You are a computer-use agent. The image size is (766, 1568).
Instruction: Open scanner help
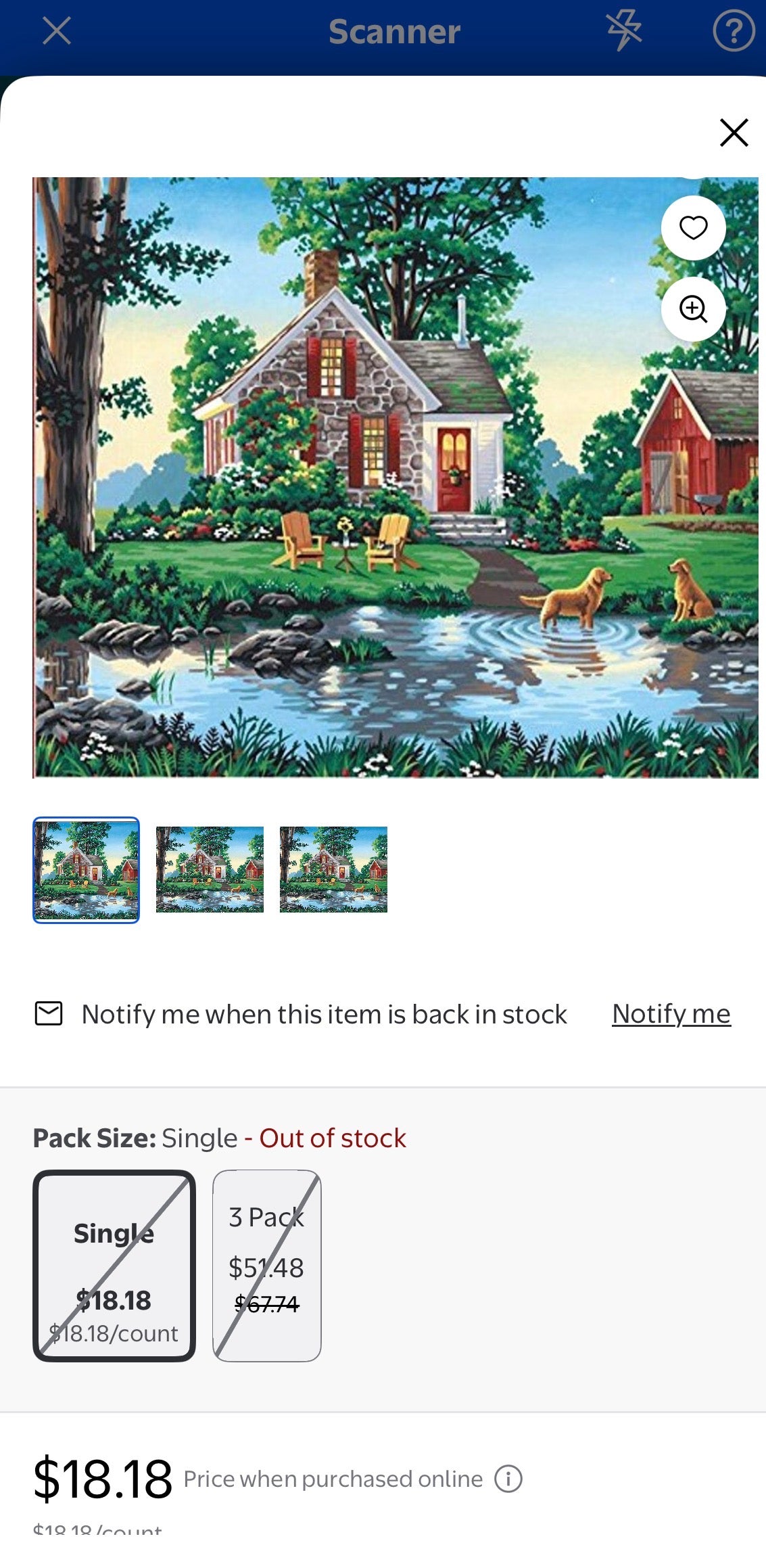tap(734, 31)
